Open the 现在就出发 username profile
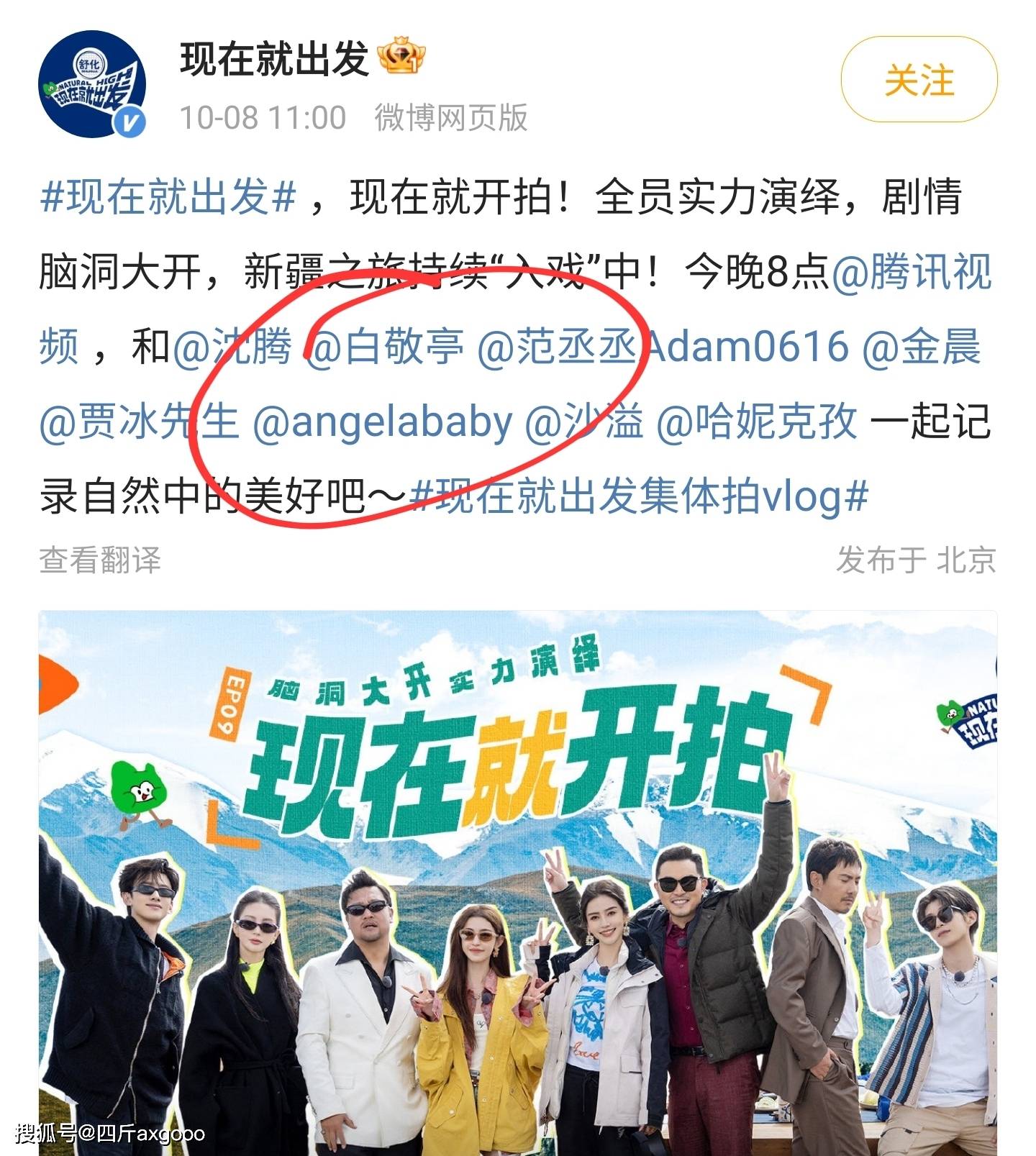 [x=274, y=59]
